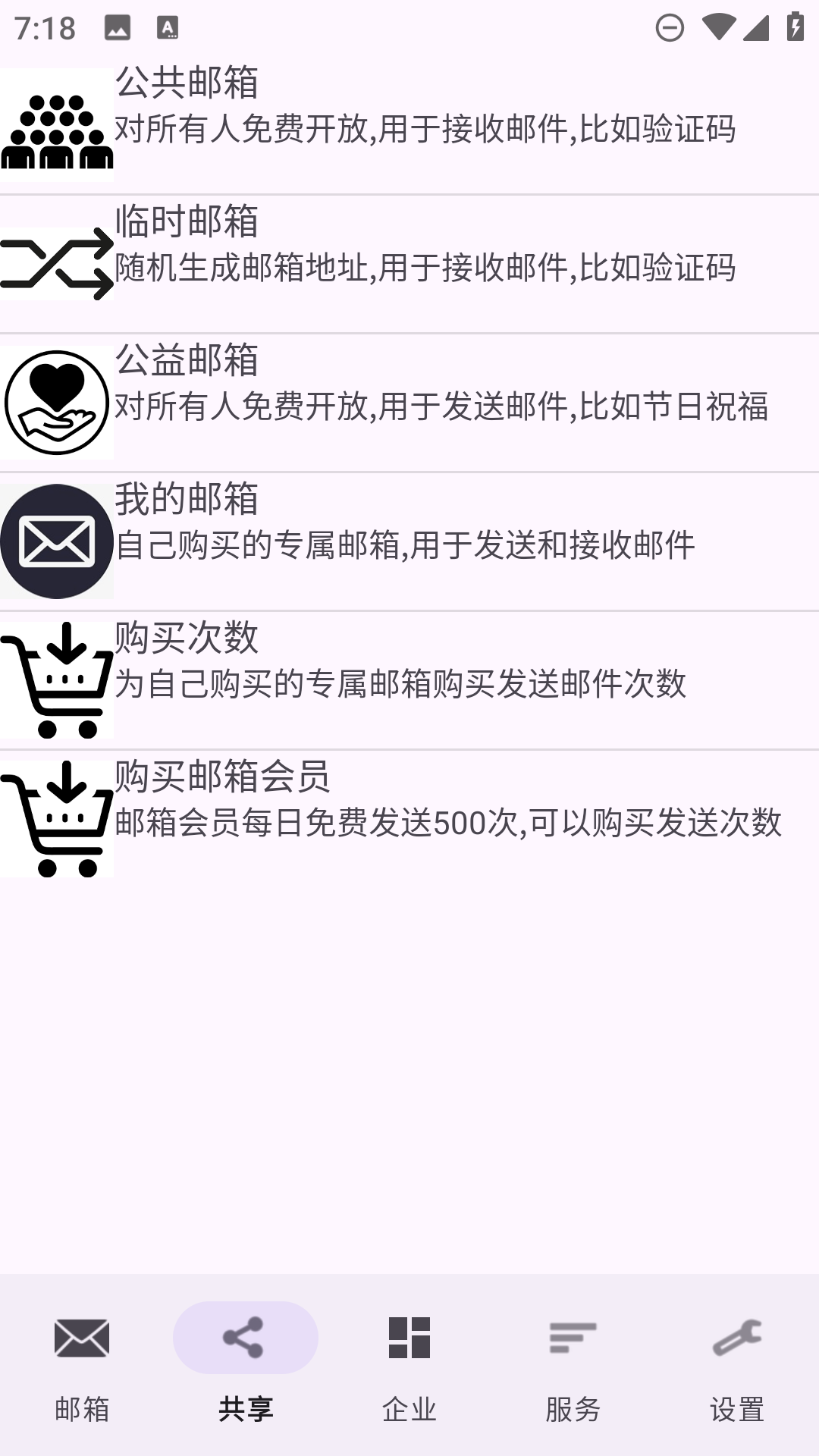This screenshot has width=819, height=1456.
Task: Open the 临时邮箱 entry
Action: pyautogui.click(x=409, y=258)
